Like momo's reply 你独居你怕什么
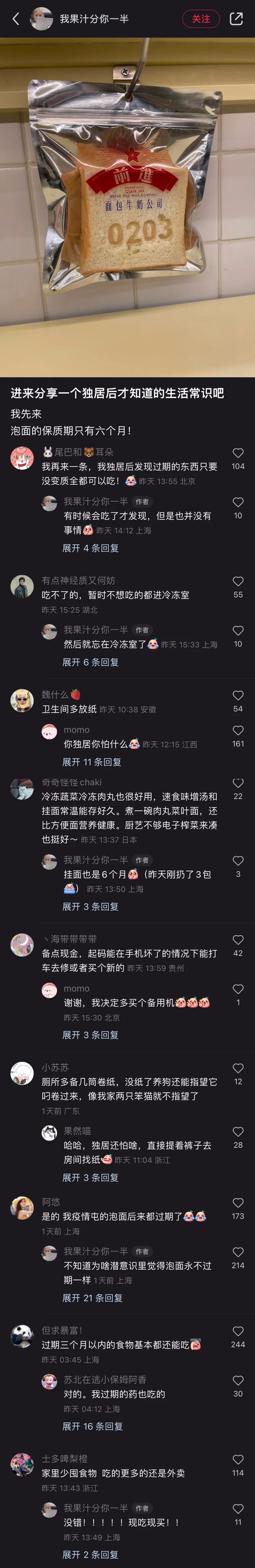This screenshot has height=1568, width=255. coord(238,730)
